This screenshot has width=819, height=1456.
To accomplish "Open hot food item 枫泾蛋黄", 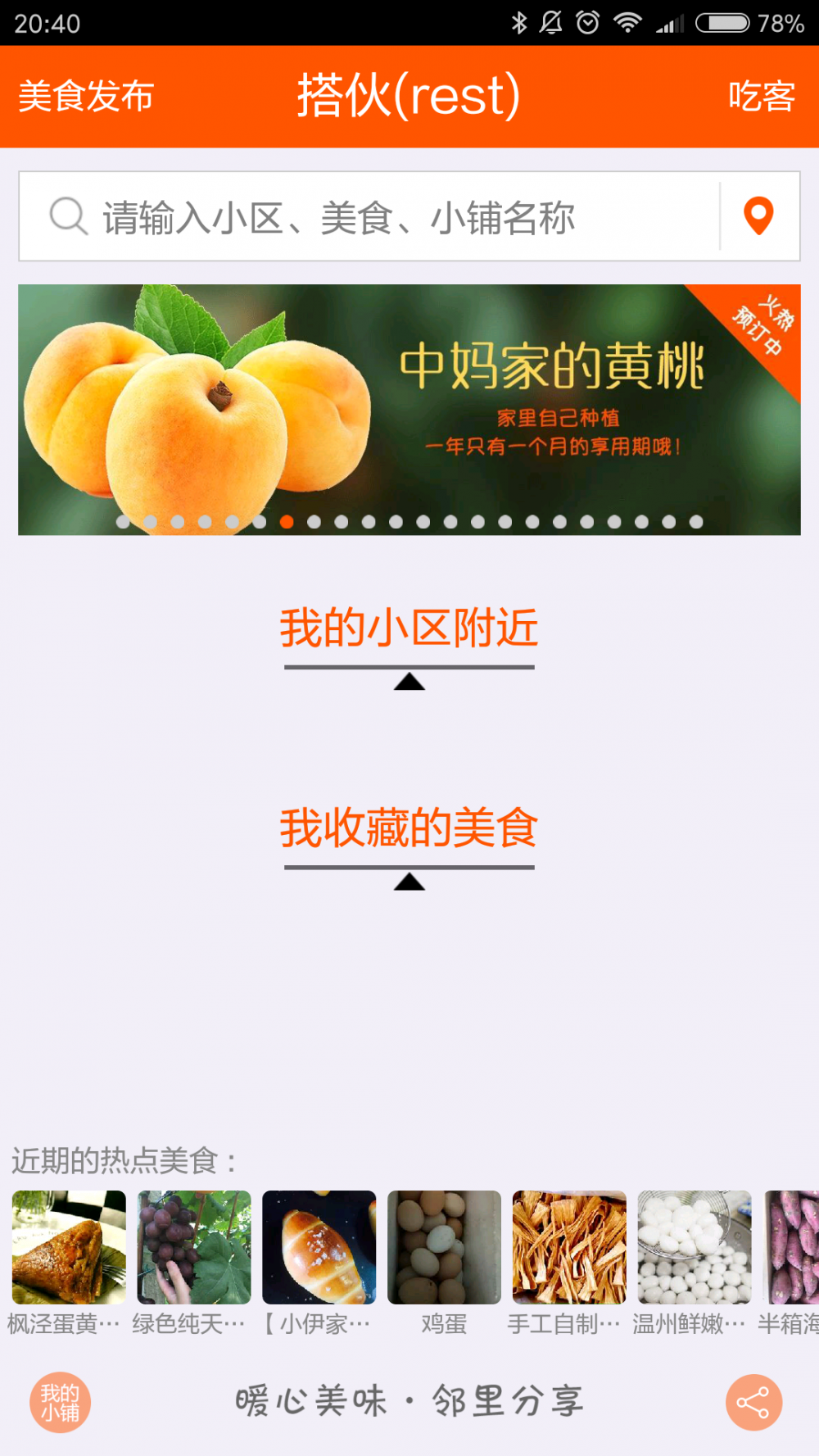I will 69,1248.
